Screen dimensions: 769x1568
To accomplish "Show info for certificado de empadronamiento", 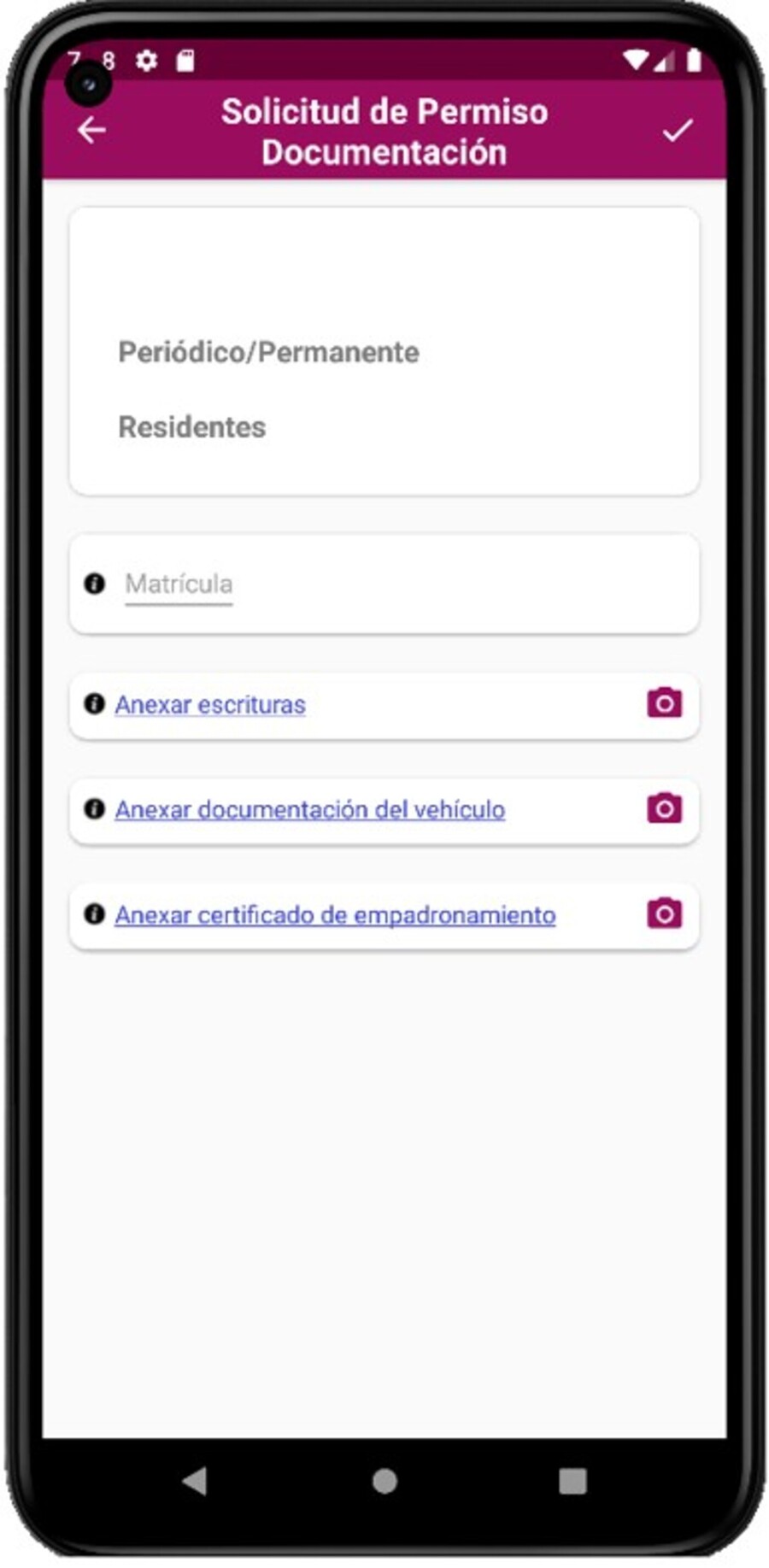I will click(x=94, y=914).
